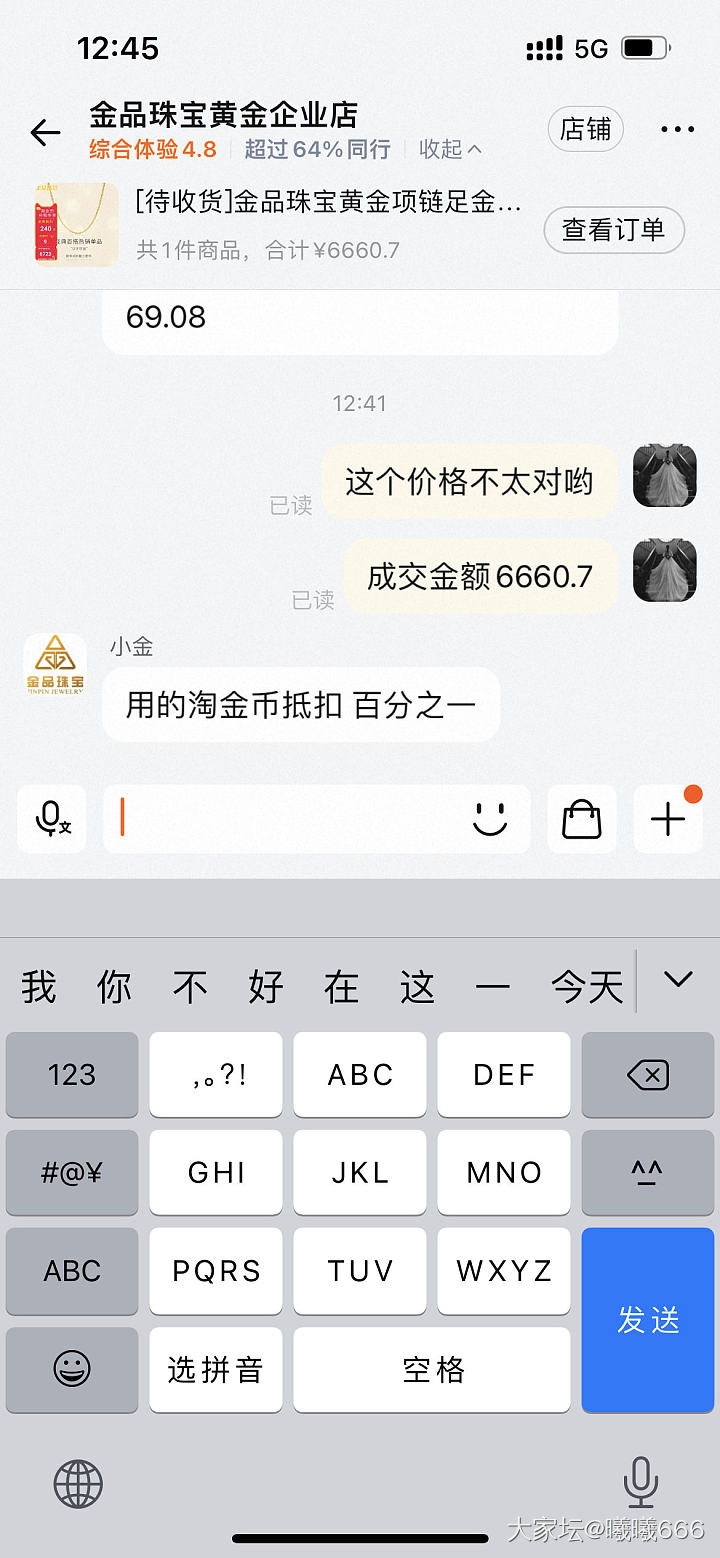This screenshot has width=720, height=1558.
Task: Go back using the top-left arrow
Action: pyautogui.click(x=45, y=132)
